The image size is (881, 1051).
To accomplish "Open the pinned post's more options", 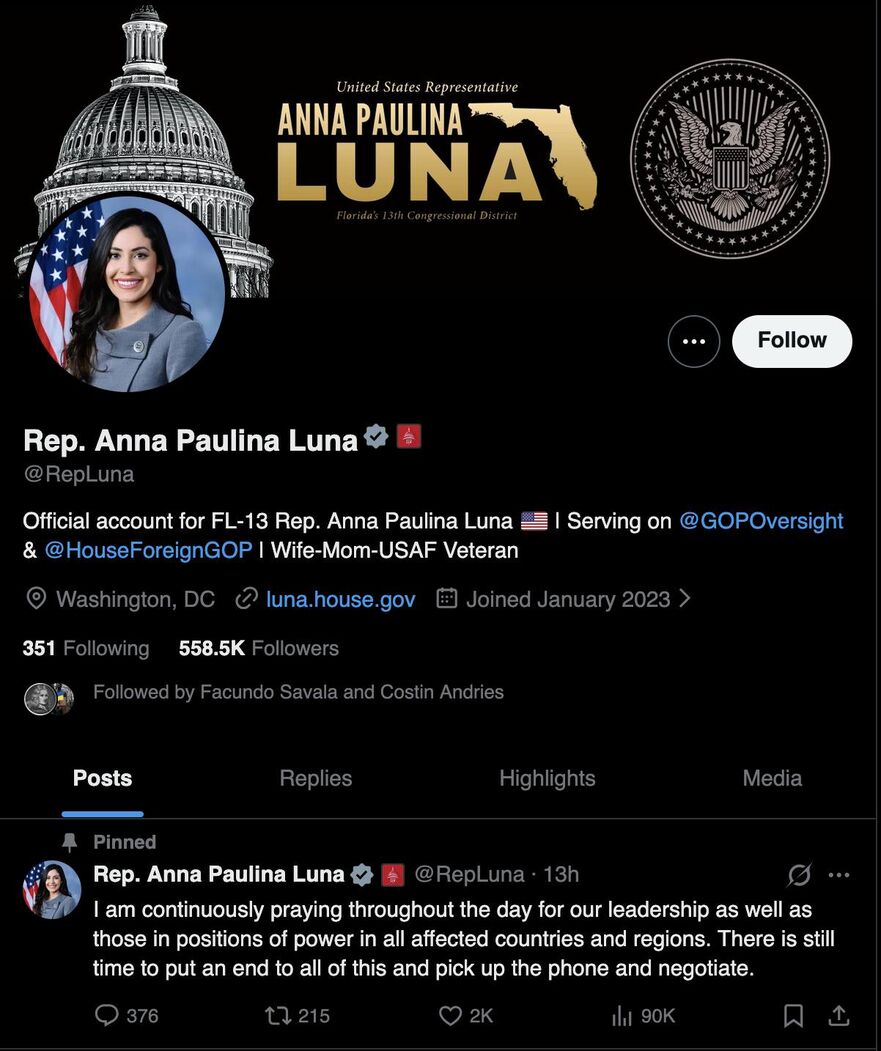I will tap(838, 875).
